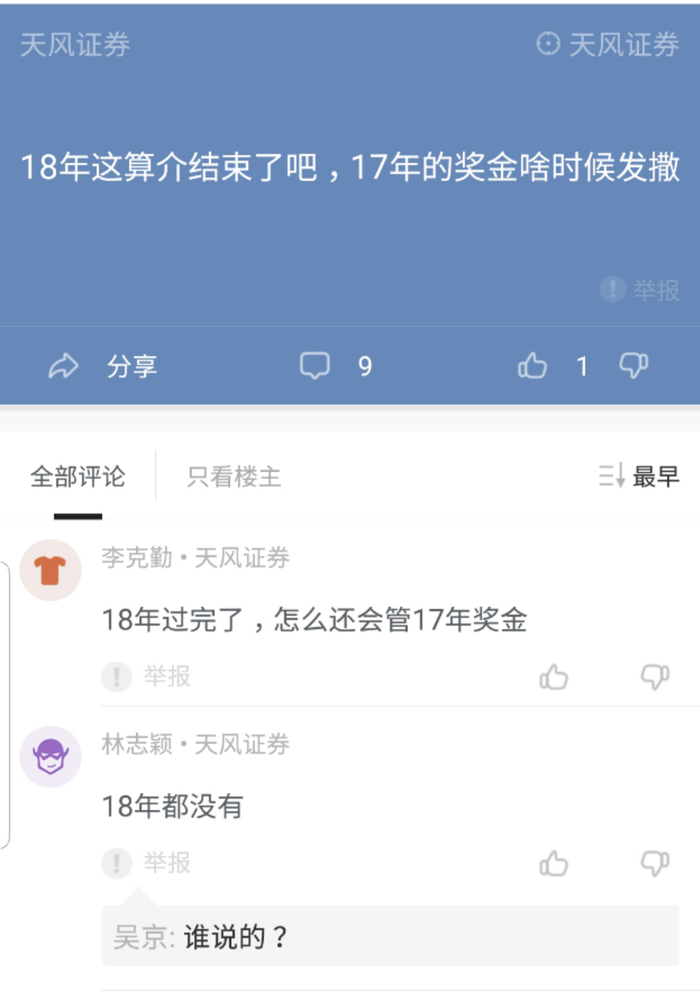The width and height of the screenshot is (700, 993).
Task: Report 李克勤's comment
Action: click(148, 677)
